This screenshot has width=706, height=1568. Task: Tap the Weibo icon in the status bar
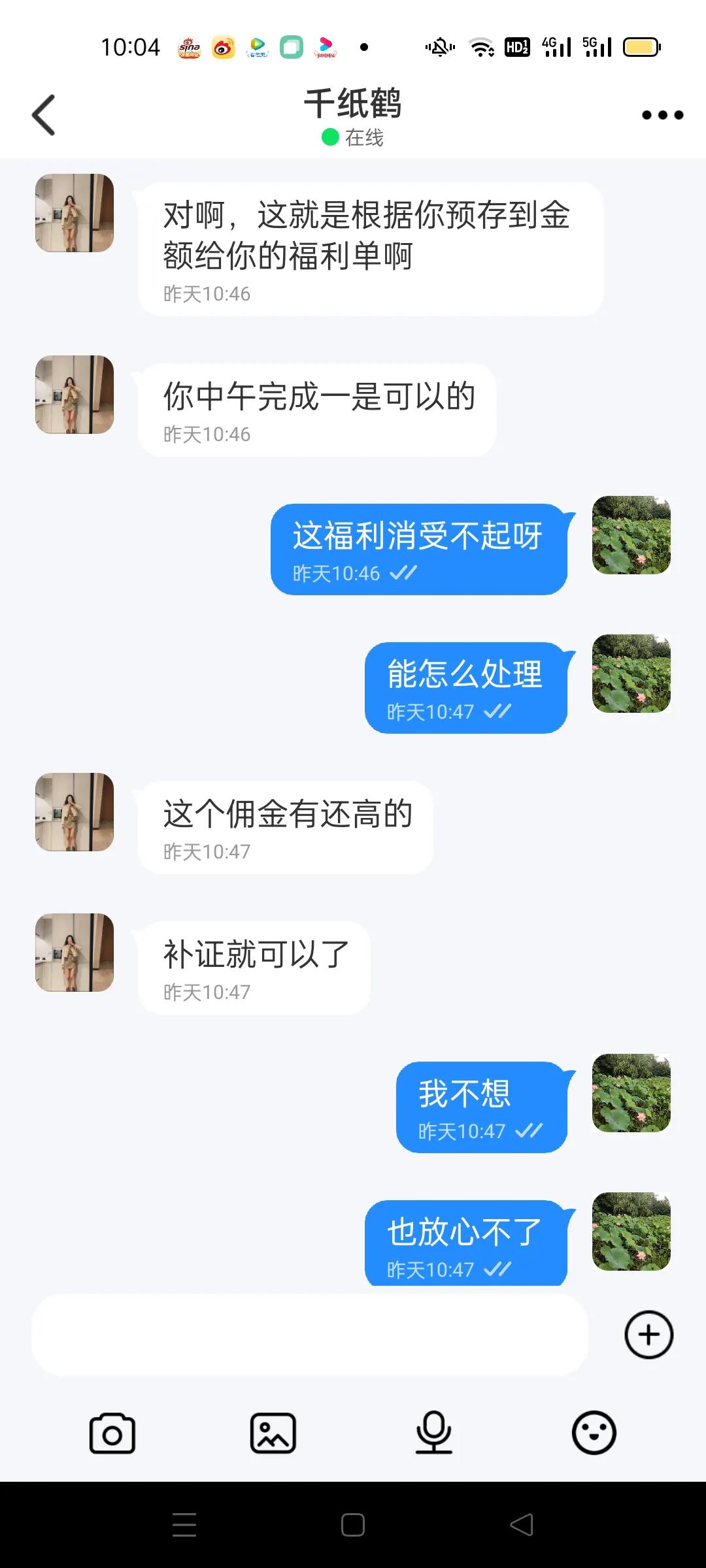(223, 47)
